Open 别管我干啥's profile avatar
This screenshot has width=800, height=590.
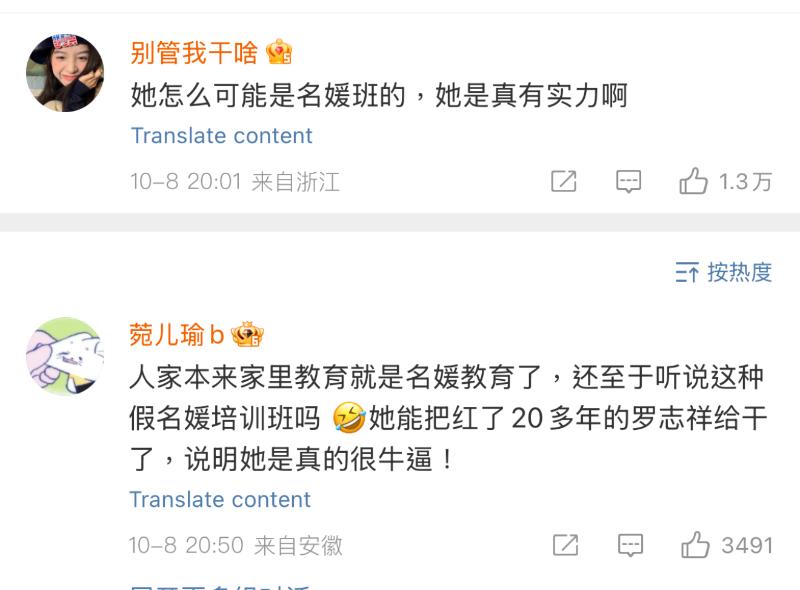[x=65, y=73]
